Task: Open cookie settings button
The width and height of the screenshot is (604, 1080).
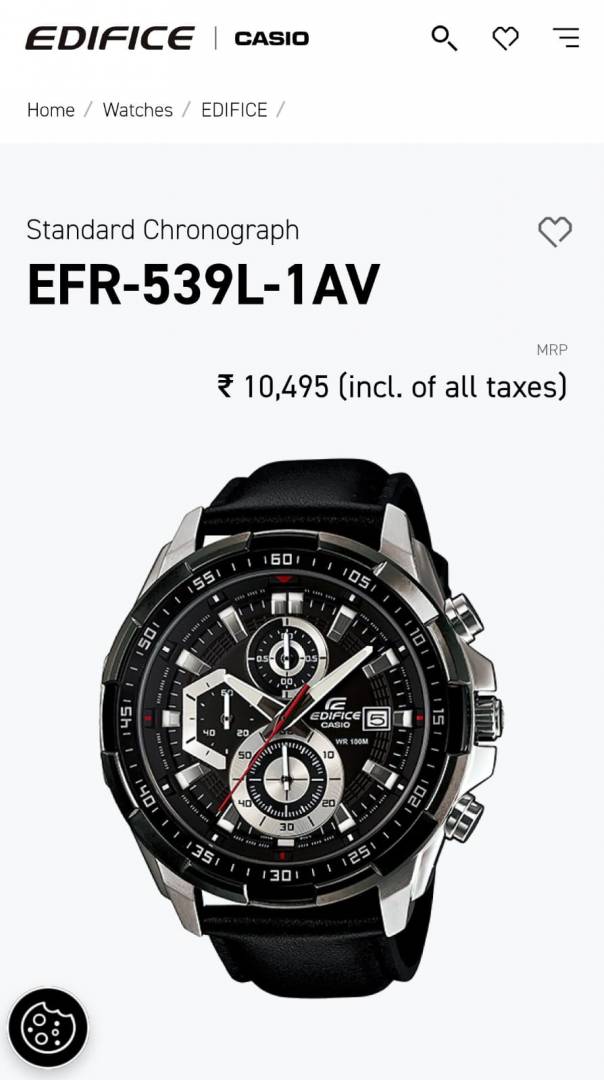Action: [48, 1027]
